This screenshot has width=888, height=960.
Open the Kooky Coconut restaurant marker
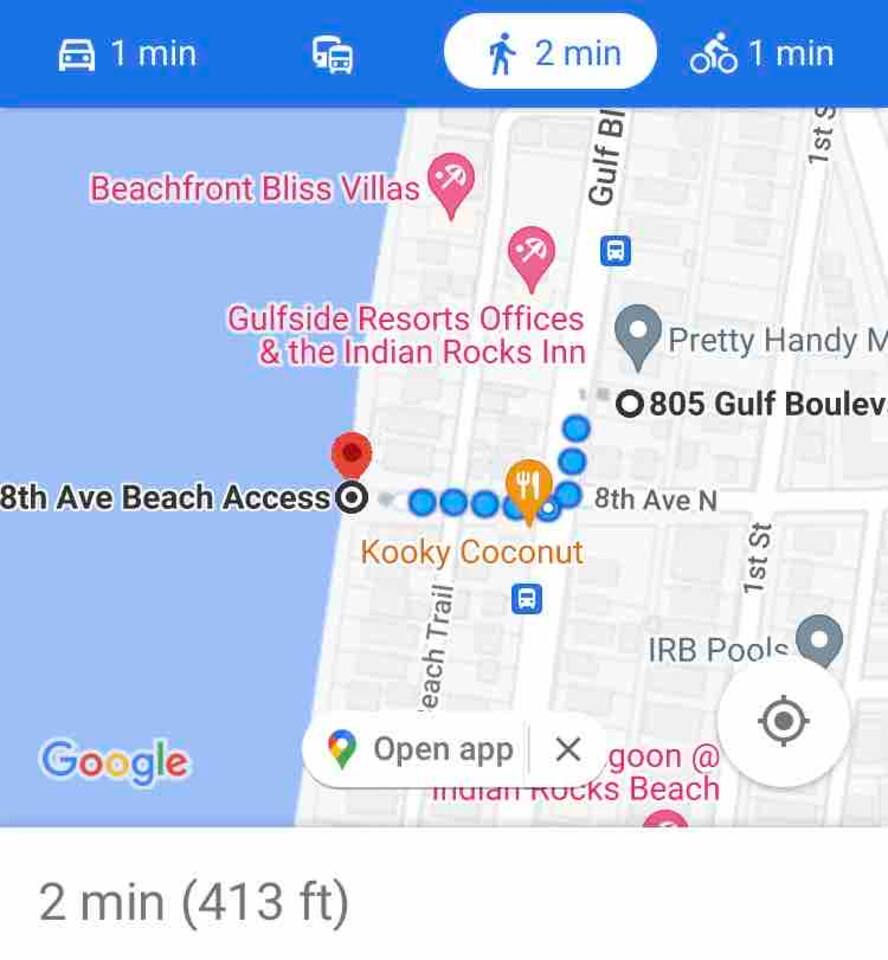tap(527, 485)
